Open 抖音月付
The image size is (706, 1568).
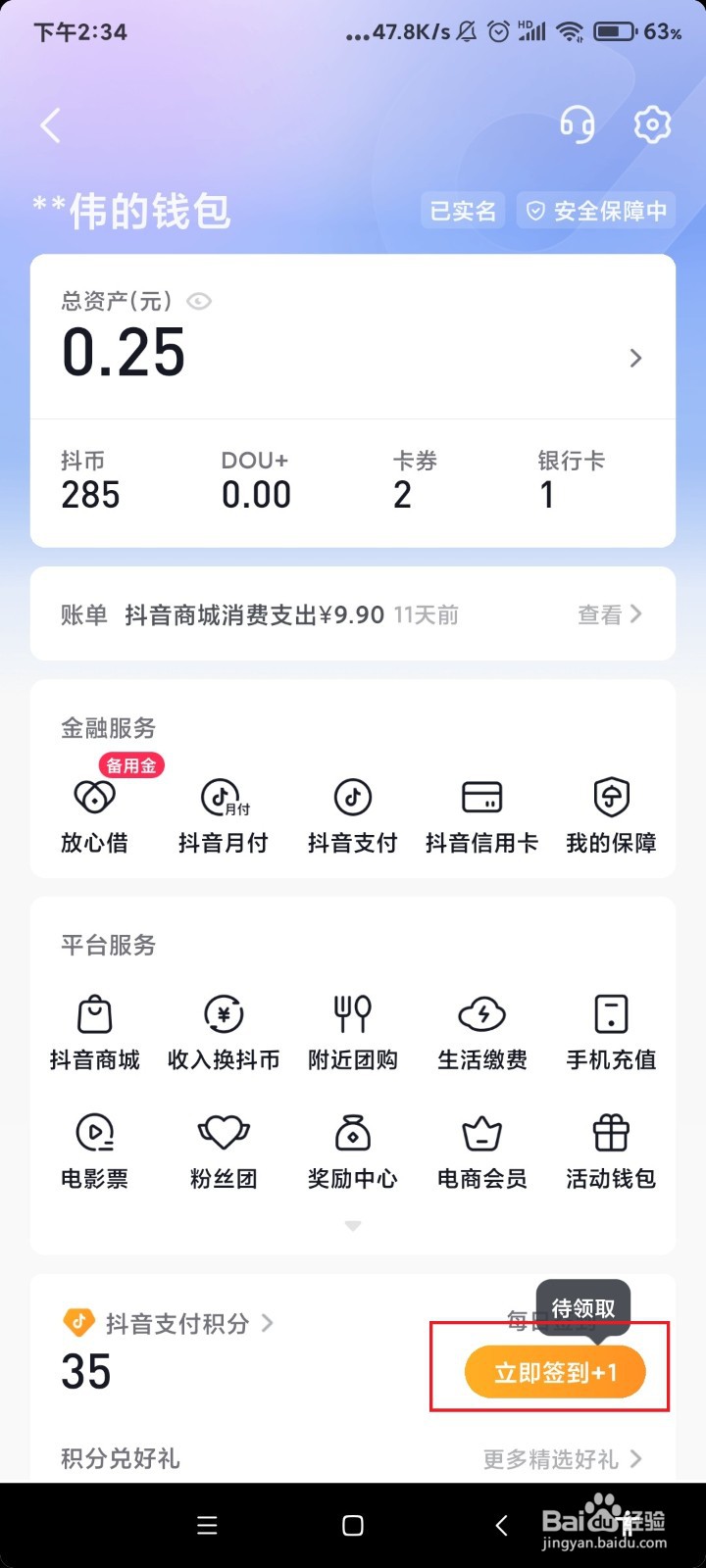pyautogui.click(x=224, y=815)
